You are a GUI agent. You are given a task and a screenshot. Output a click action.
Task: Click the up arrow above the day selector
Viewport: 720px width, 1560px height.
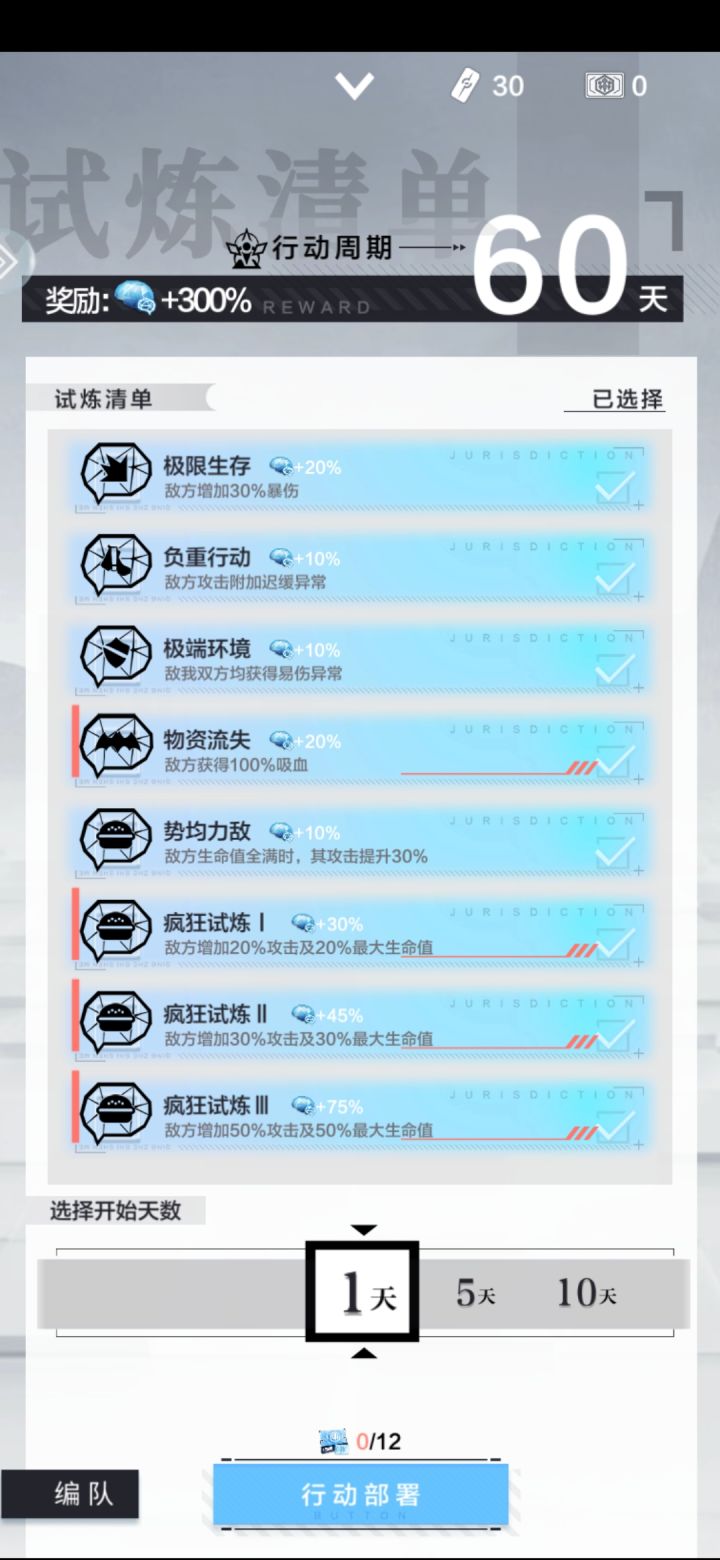coord(363,1228)
